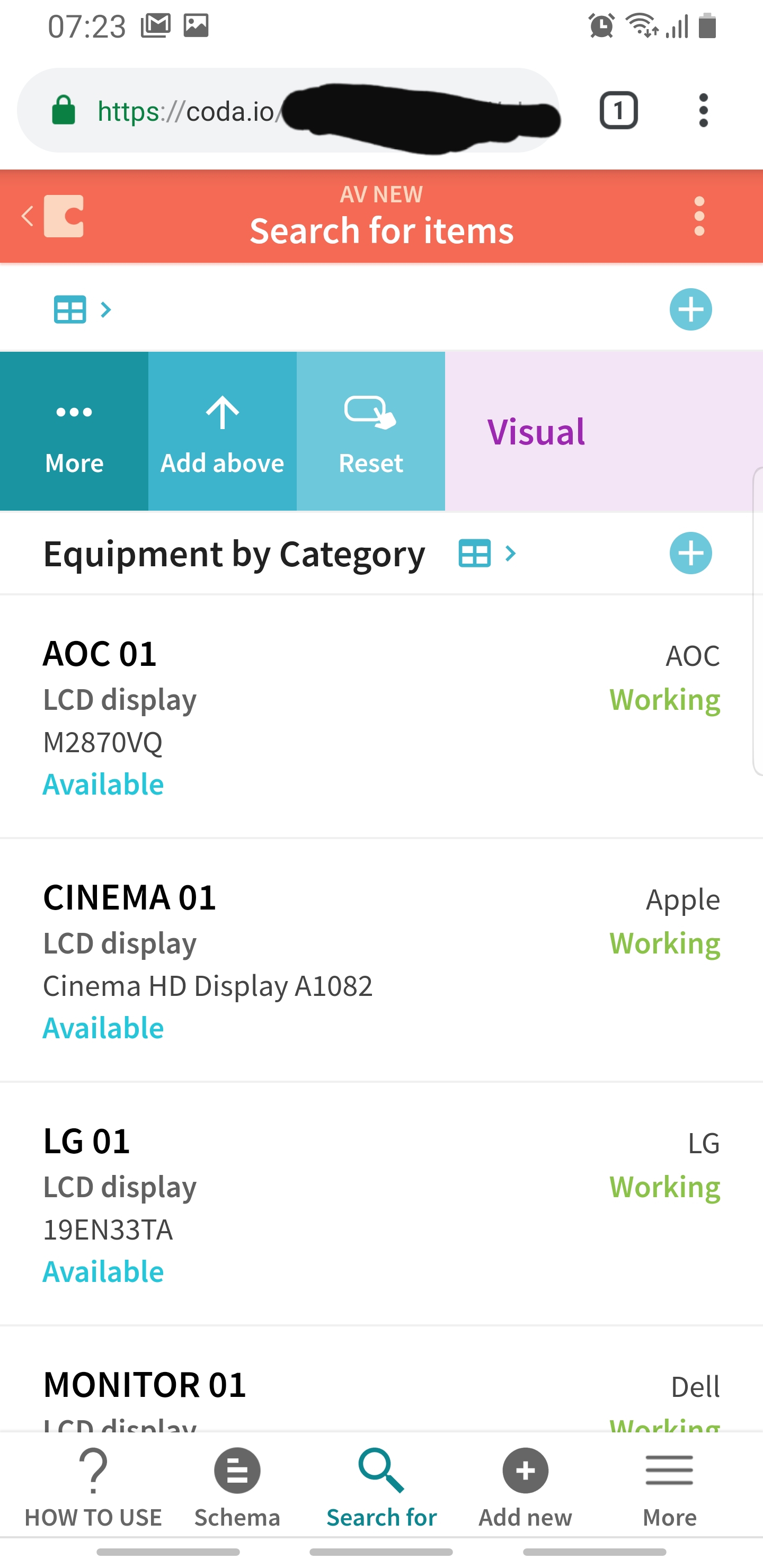Screen dimensions: 763x1568
Task: Open the LG 01 item
Action: pyautogui.click(x=381, y=1204)
